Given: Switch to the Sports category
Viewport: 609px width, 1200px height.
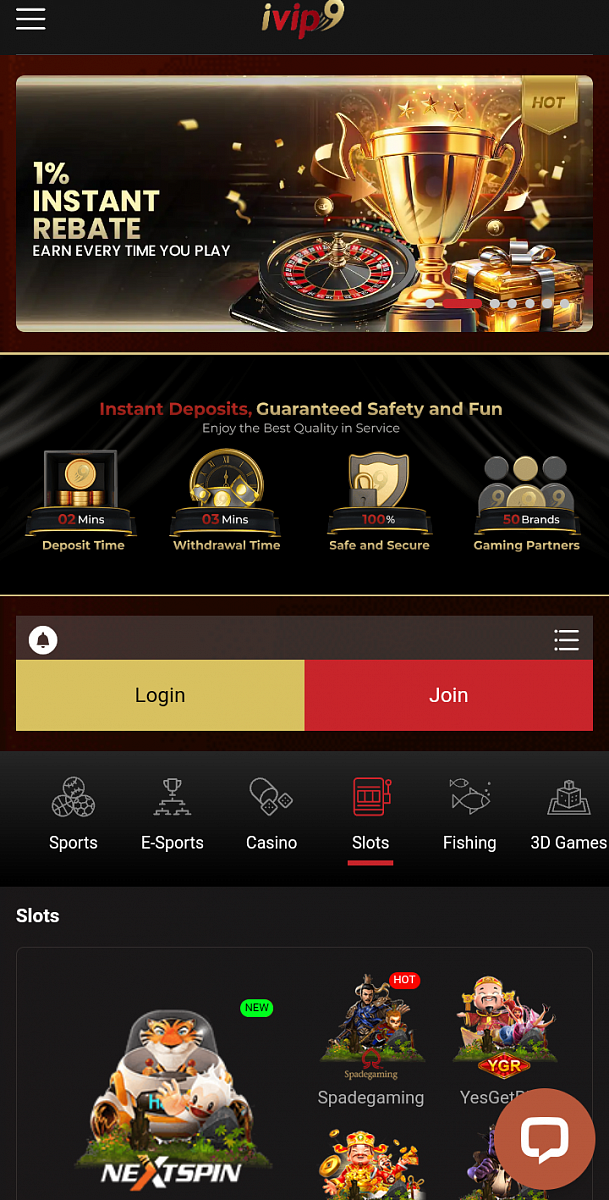Looking at the screenshot, I should coord(73,815).
